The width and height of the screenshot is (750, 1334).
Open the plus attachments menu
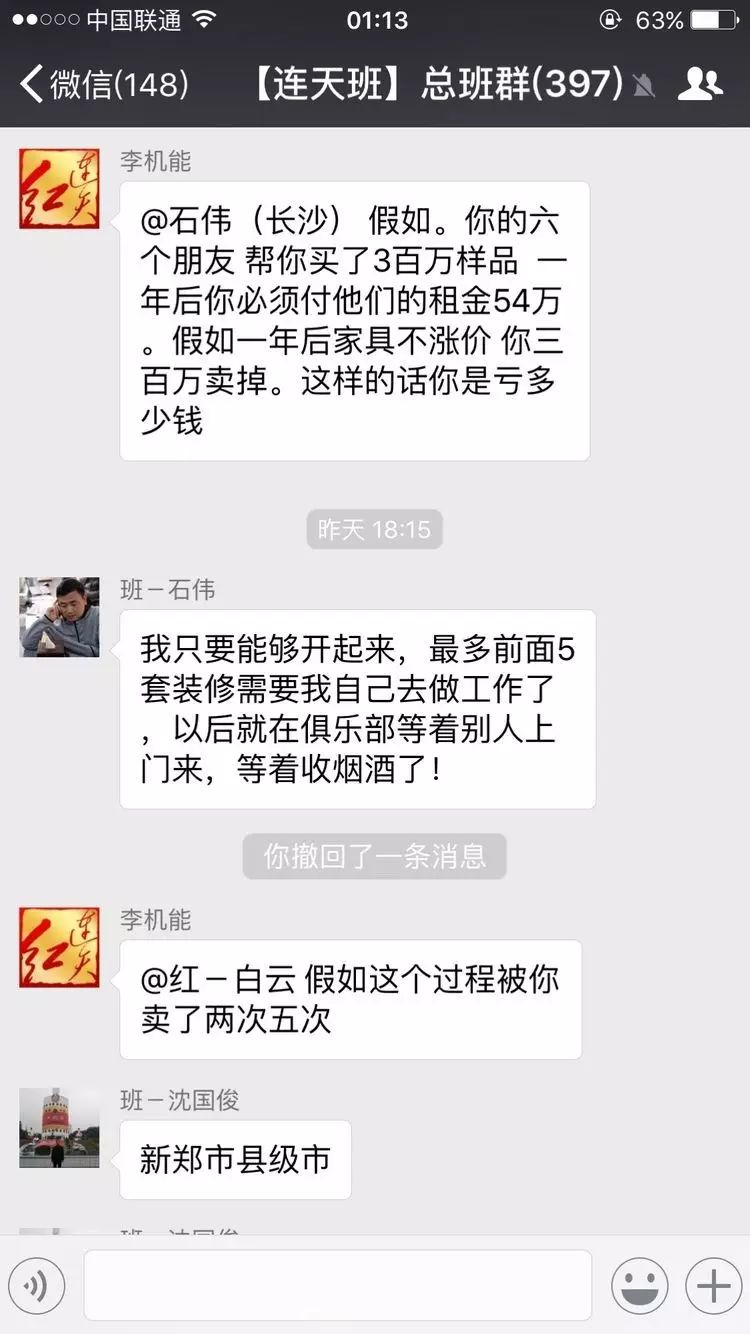click(x=713, y=1285)
